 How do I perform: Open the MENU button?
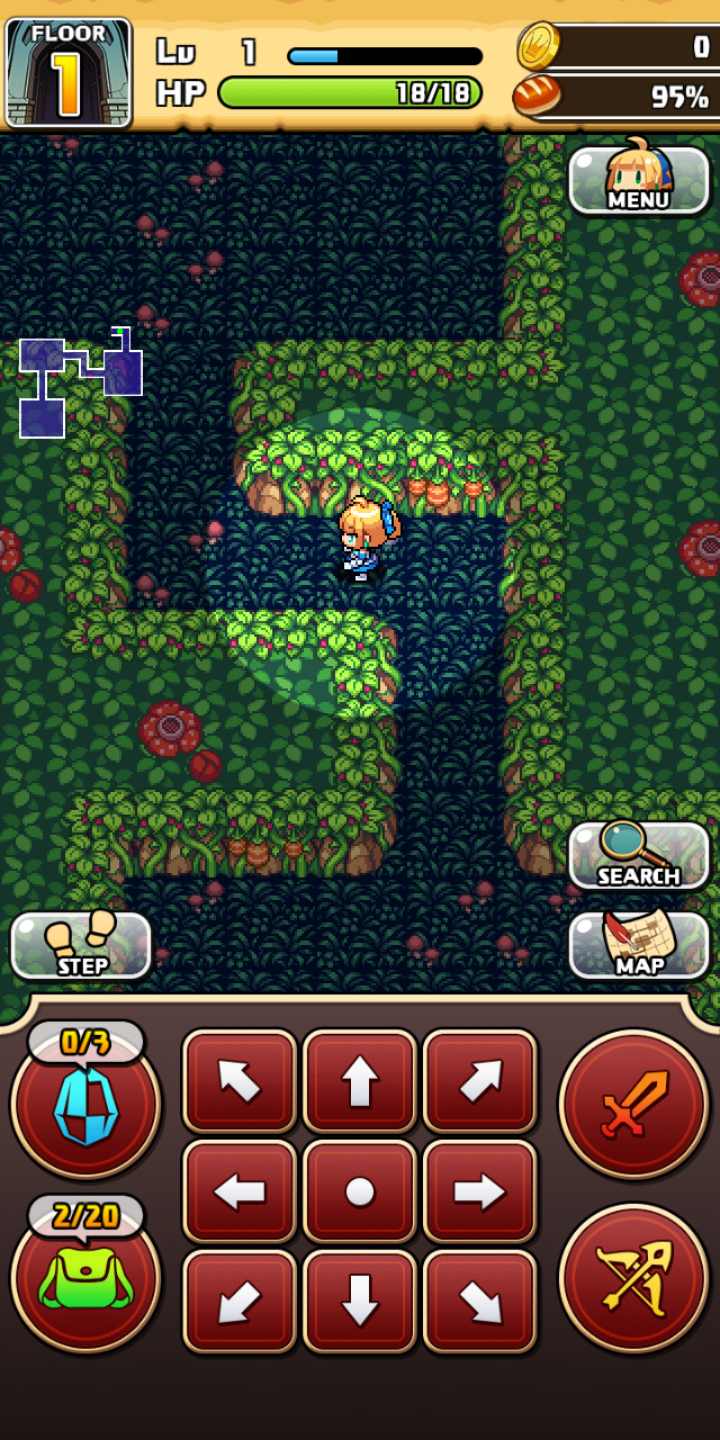(x=638, y=180)
